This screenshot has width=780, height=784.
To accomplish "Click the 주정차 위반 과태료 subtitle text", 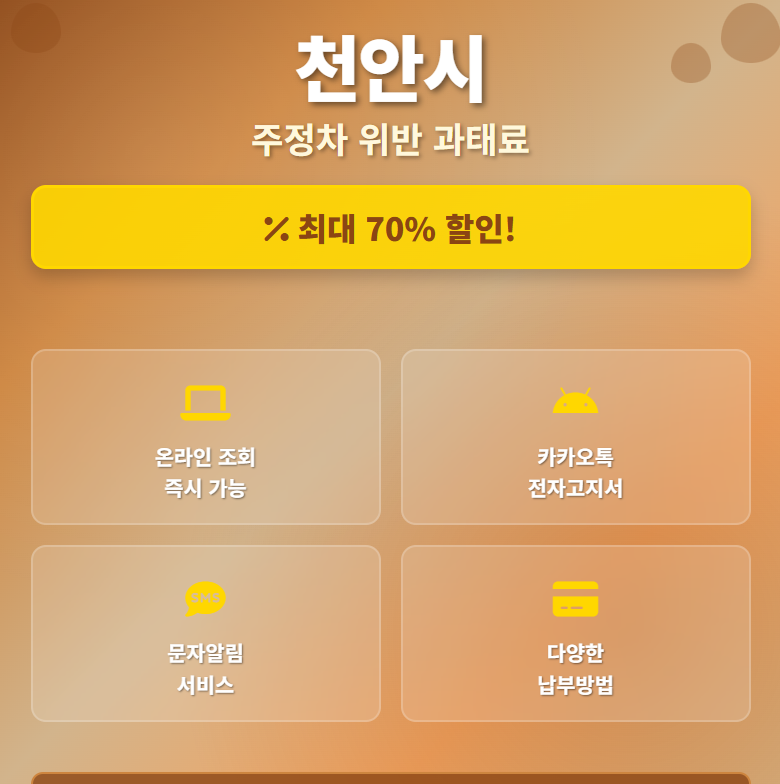I will click(x=390, y=138).
